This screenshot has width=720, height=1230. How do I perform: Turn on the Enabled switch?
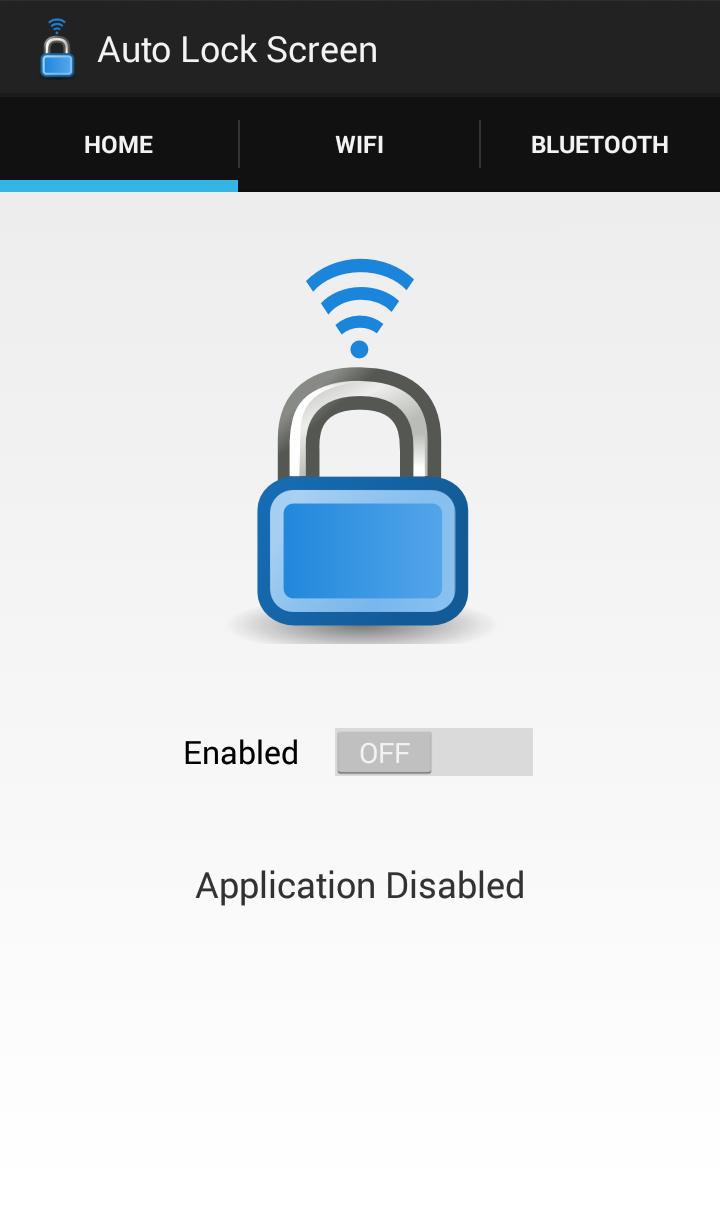pos(433,752)
